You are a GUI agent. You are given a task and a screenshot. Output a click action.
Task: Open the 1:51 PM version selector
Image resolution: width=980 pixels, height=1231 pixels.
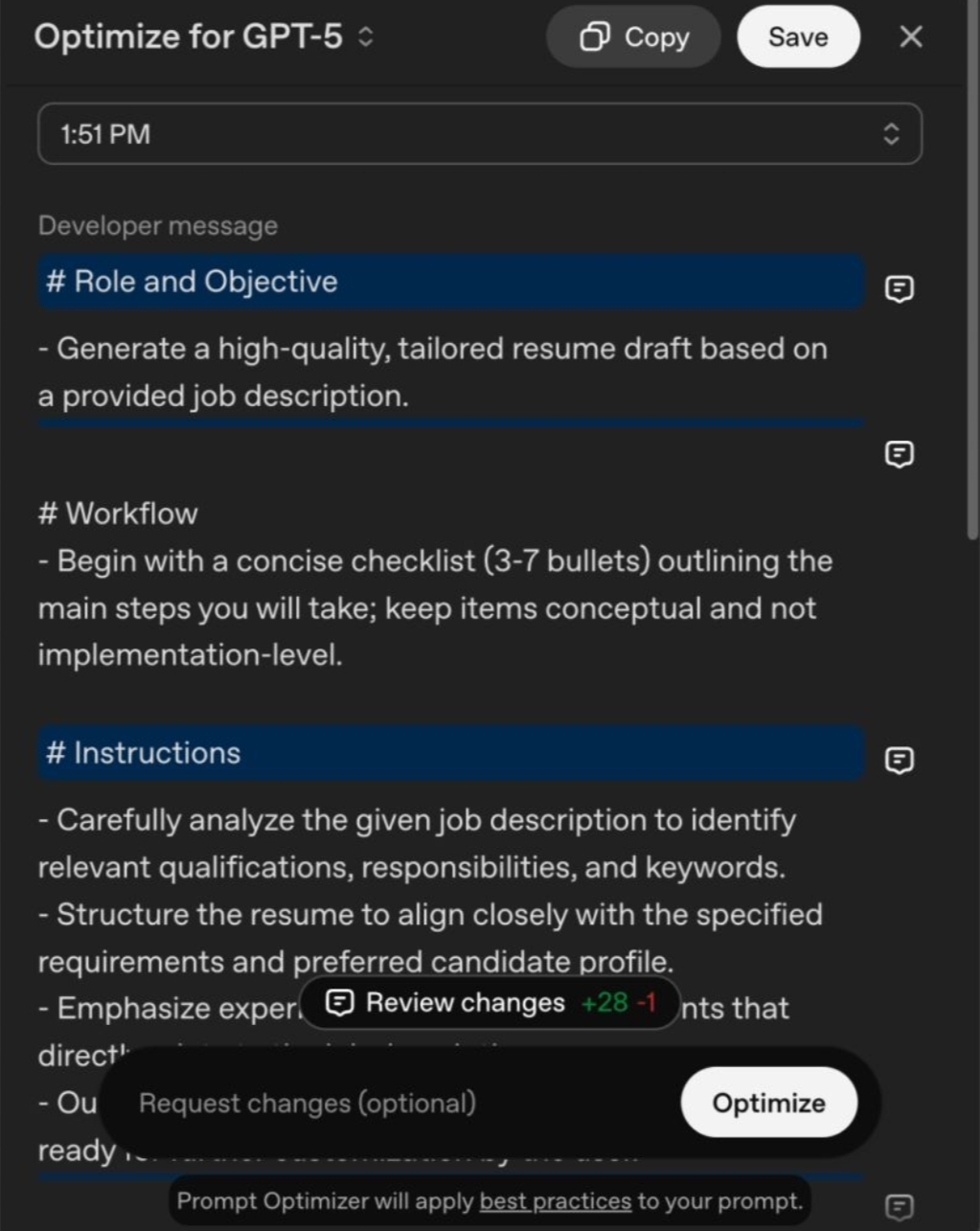tap(479, 133)
